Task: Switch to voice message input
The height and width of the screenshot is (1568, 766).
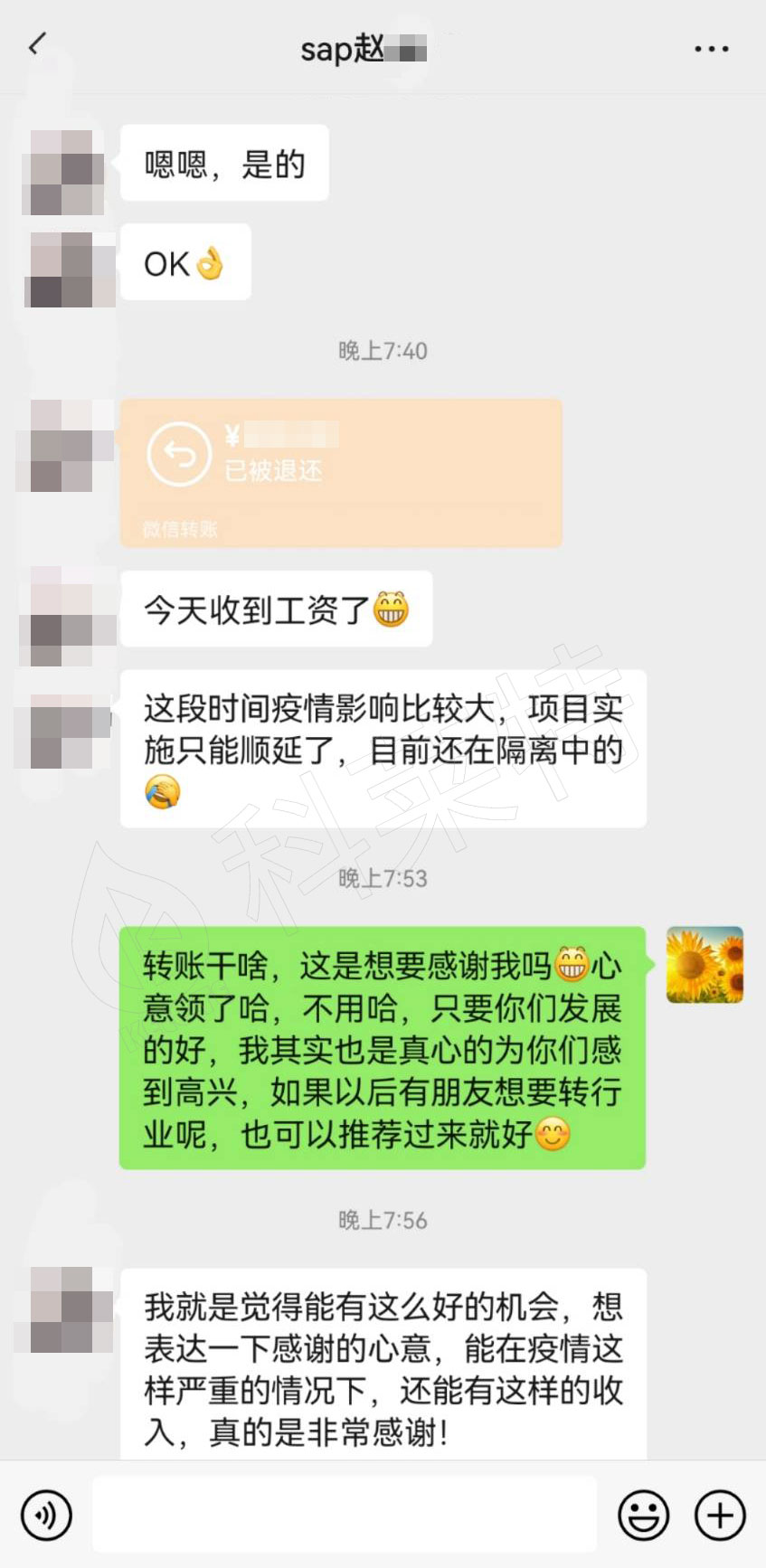Action: [46, 1515]
